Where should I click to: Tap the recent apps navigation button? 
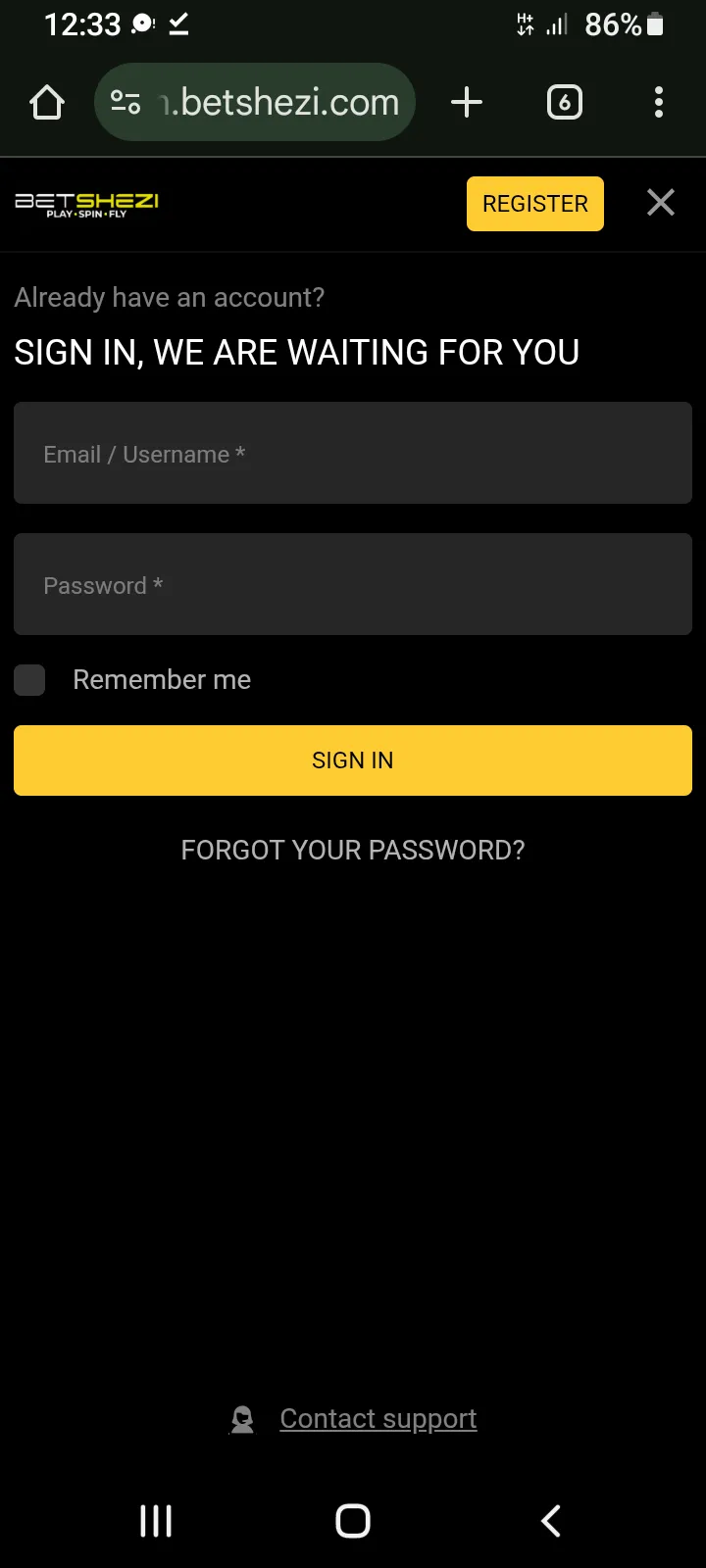[155, 1521]
